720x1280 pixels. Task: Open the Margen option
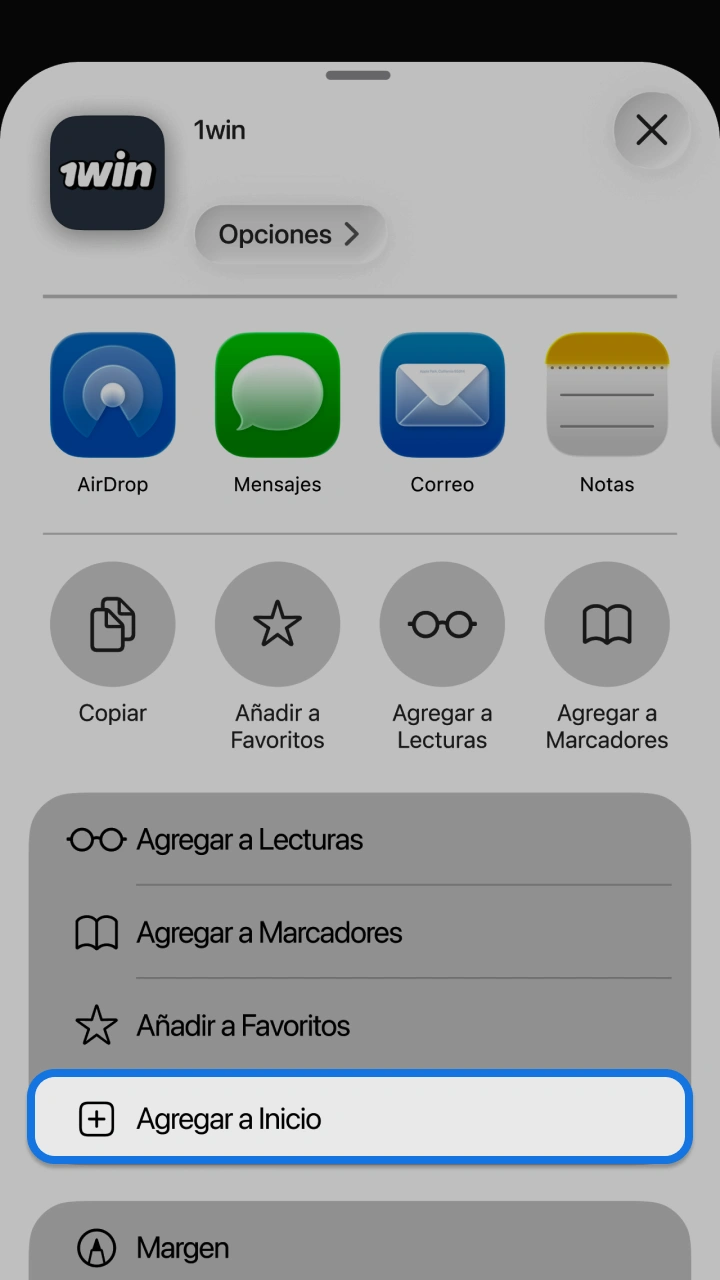pos(360,1246)
